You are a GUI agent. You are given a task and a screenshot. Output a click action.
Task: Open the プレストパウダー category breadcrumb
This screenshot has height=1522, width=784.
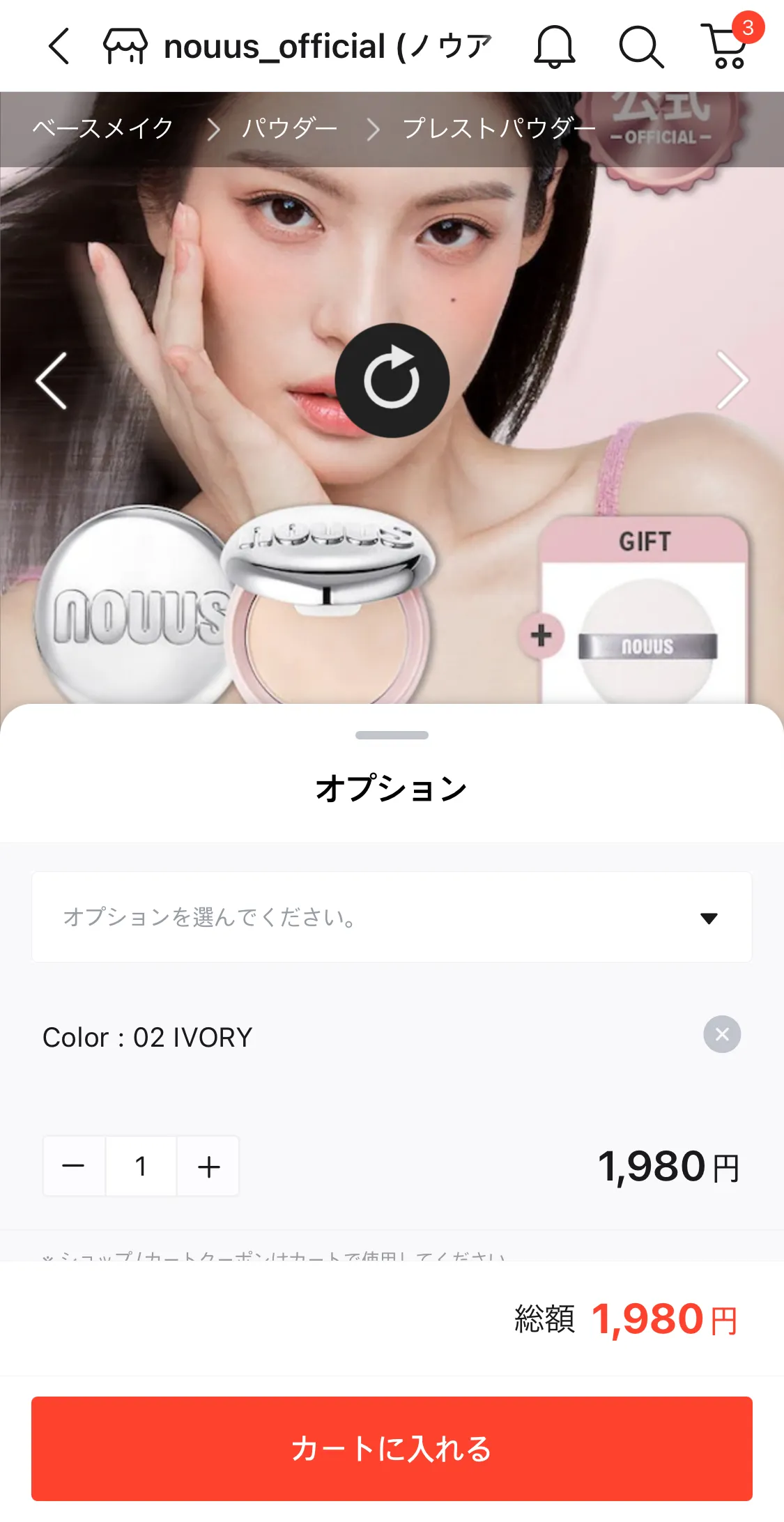pos(498,128)
